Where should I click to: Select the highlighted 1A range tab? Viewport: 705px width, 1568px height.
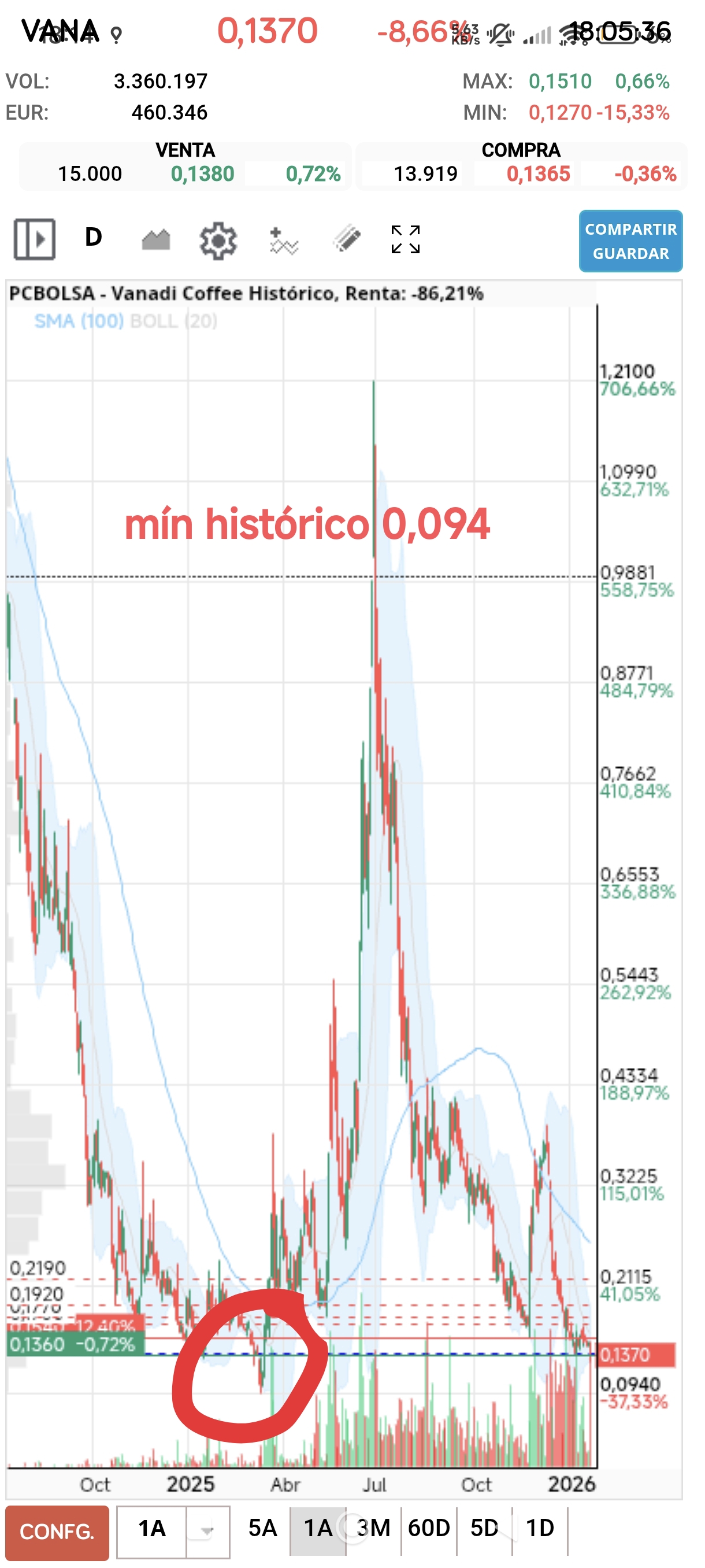[317, 1528]
